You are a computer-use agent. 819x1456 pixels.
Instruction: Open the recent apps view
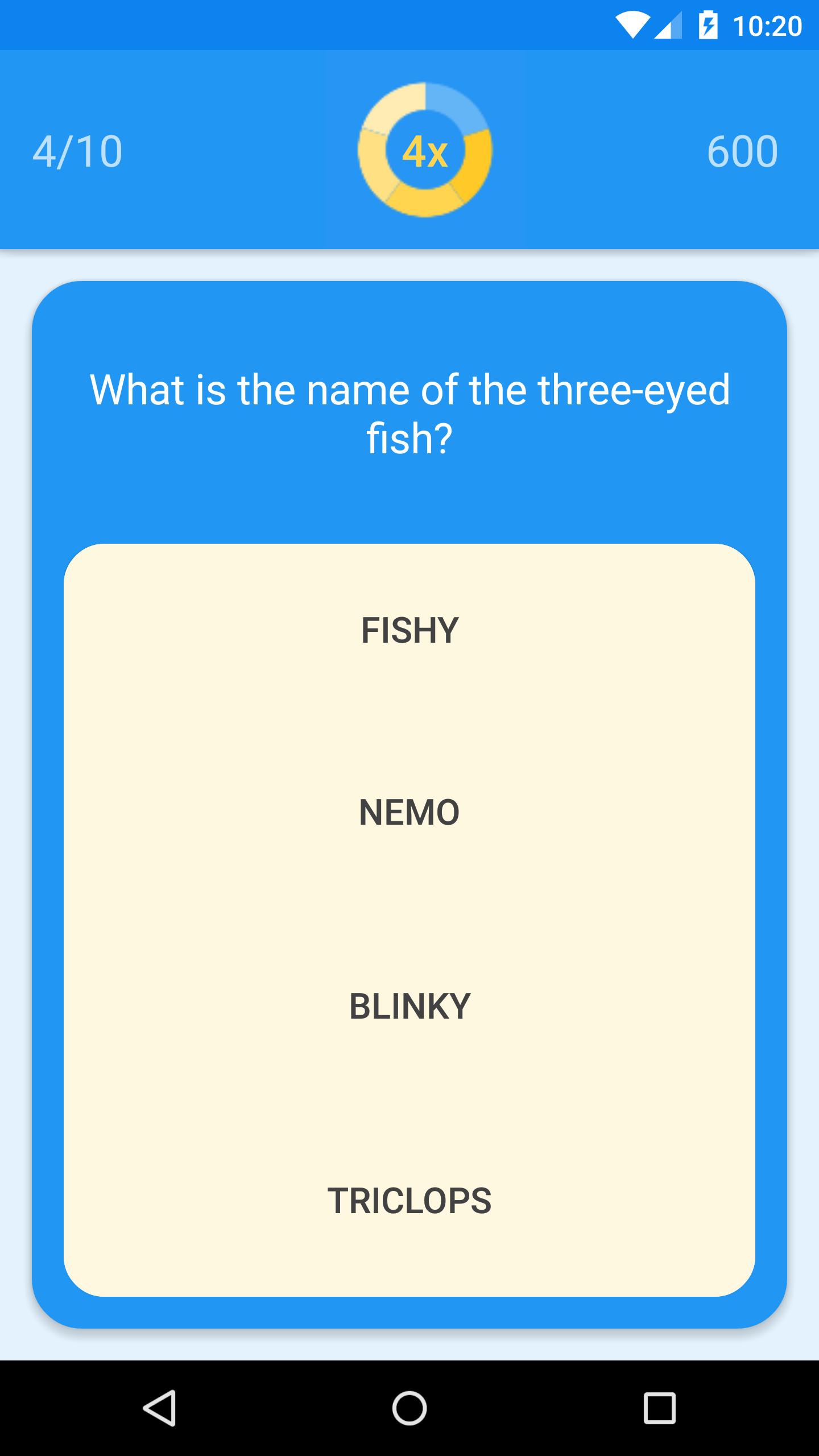(x=659, y=1408)
